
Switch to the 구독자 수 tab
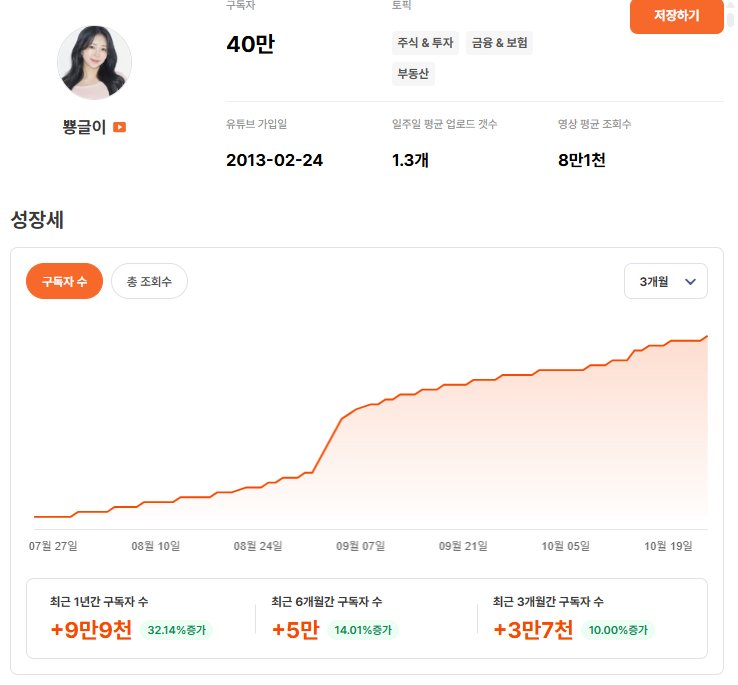coord(65,282)
